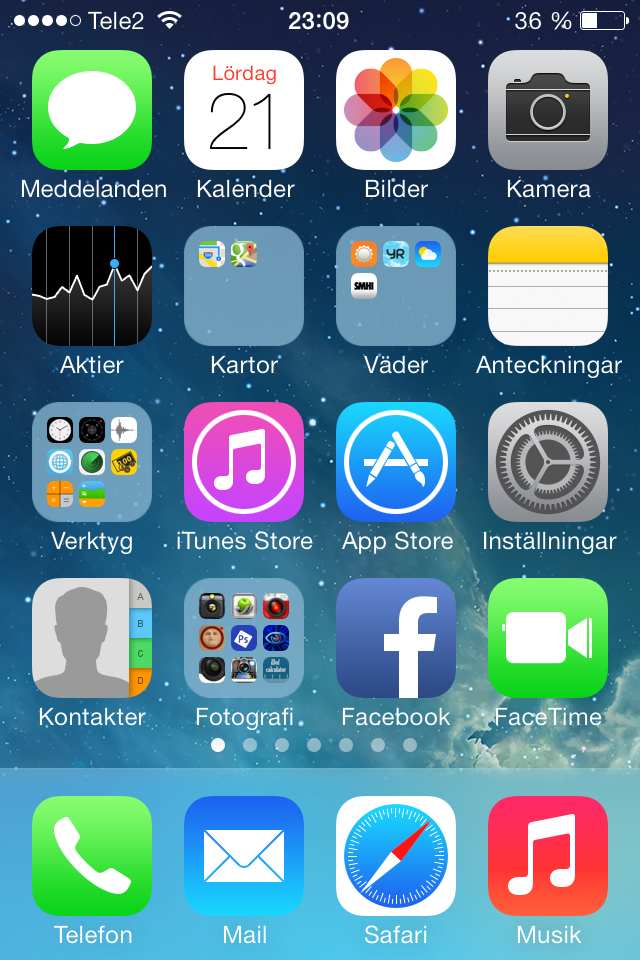Expand the Fotografi folder

pyautogui.click(x=244, y=638)
